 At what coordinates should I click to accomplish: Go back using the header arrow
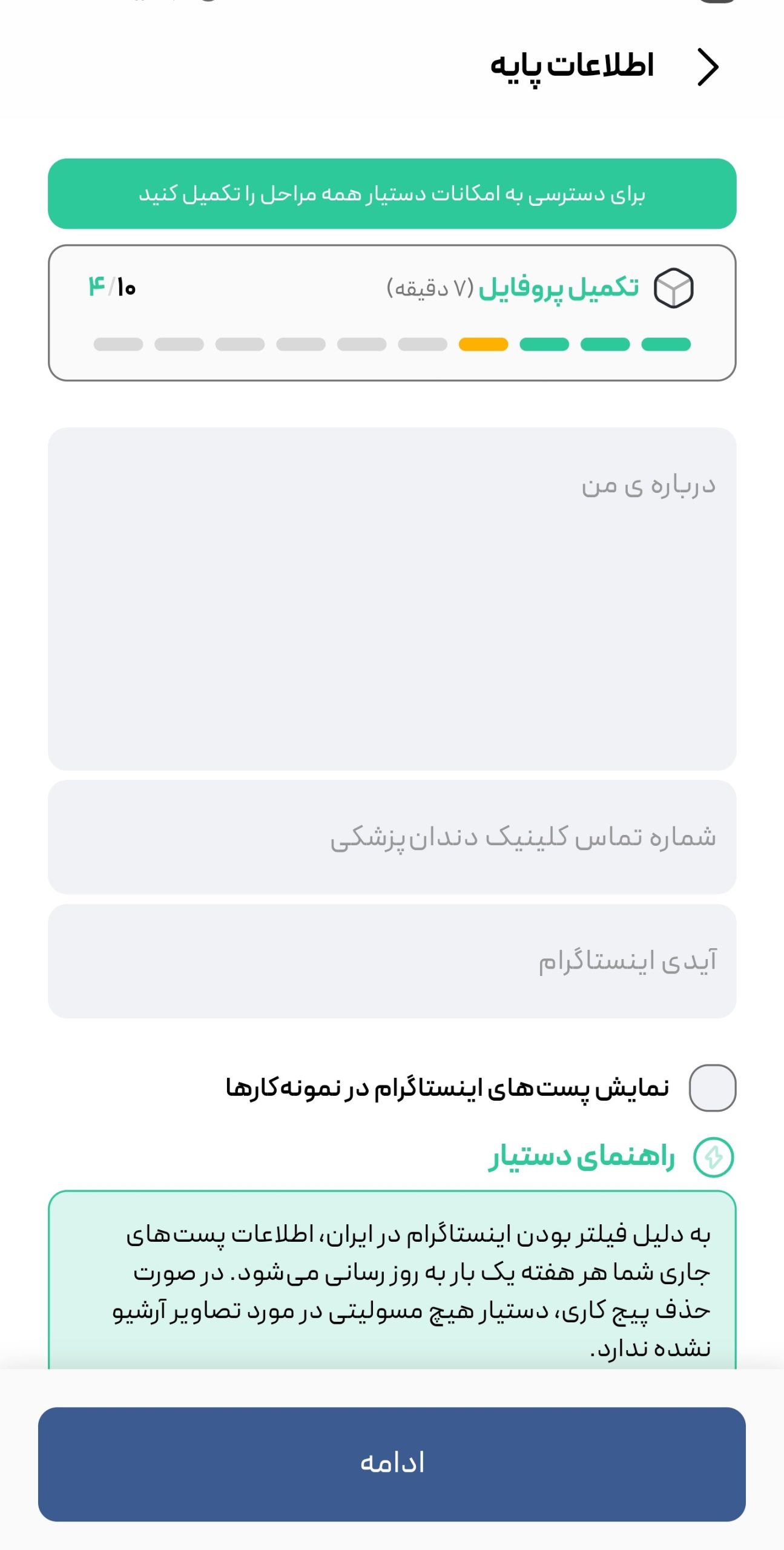coord(707,67)
